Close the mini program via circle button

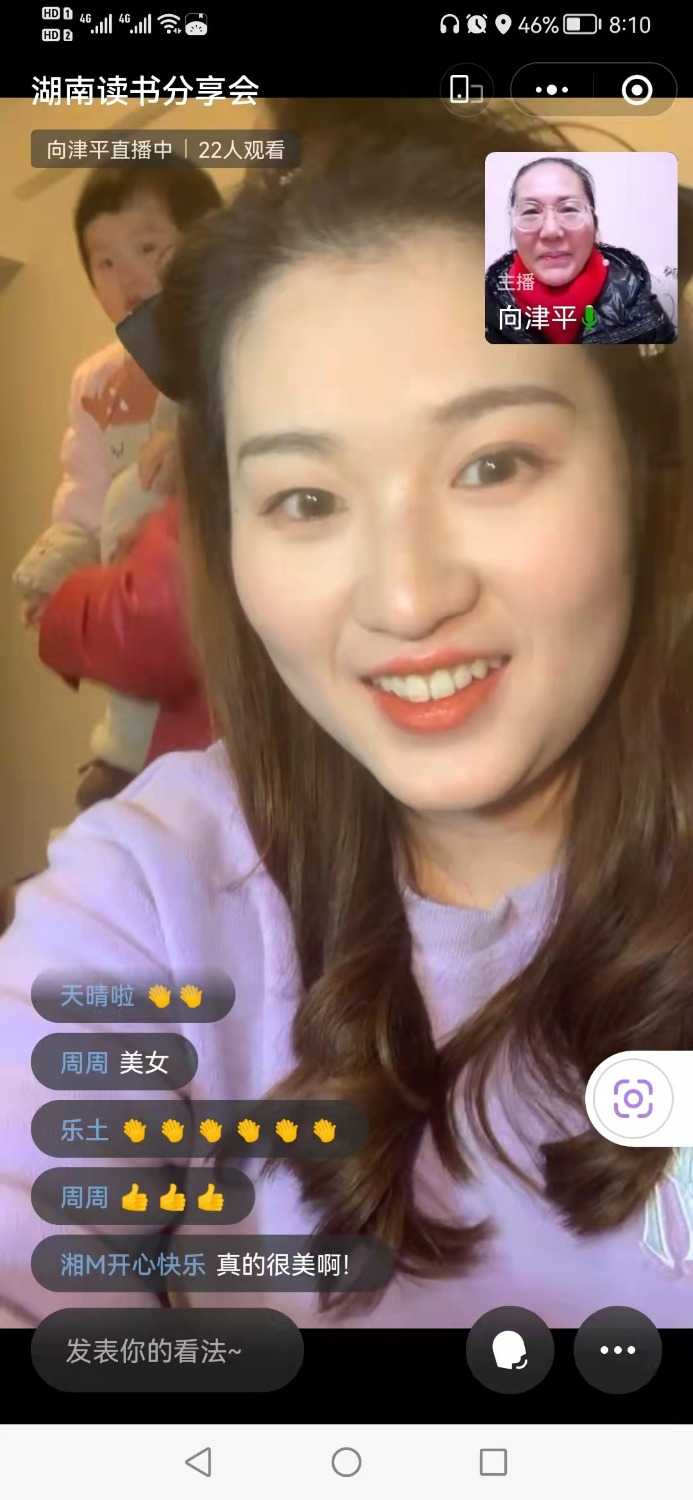(636, 90)
